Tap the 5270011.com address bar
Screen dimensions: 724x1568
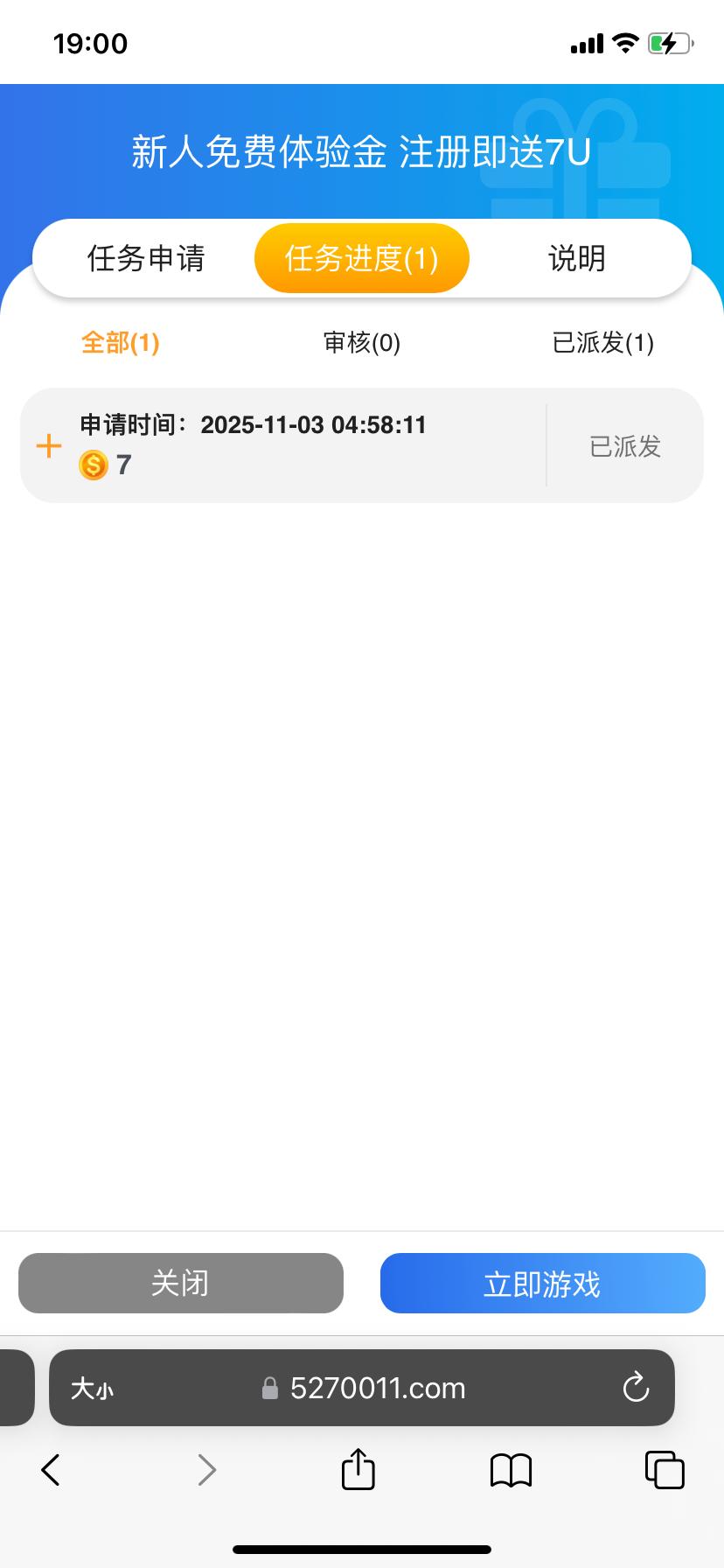coord(376,1389)
